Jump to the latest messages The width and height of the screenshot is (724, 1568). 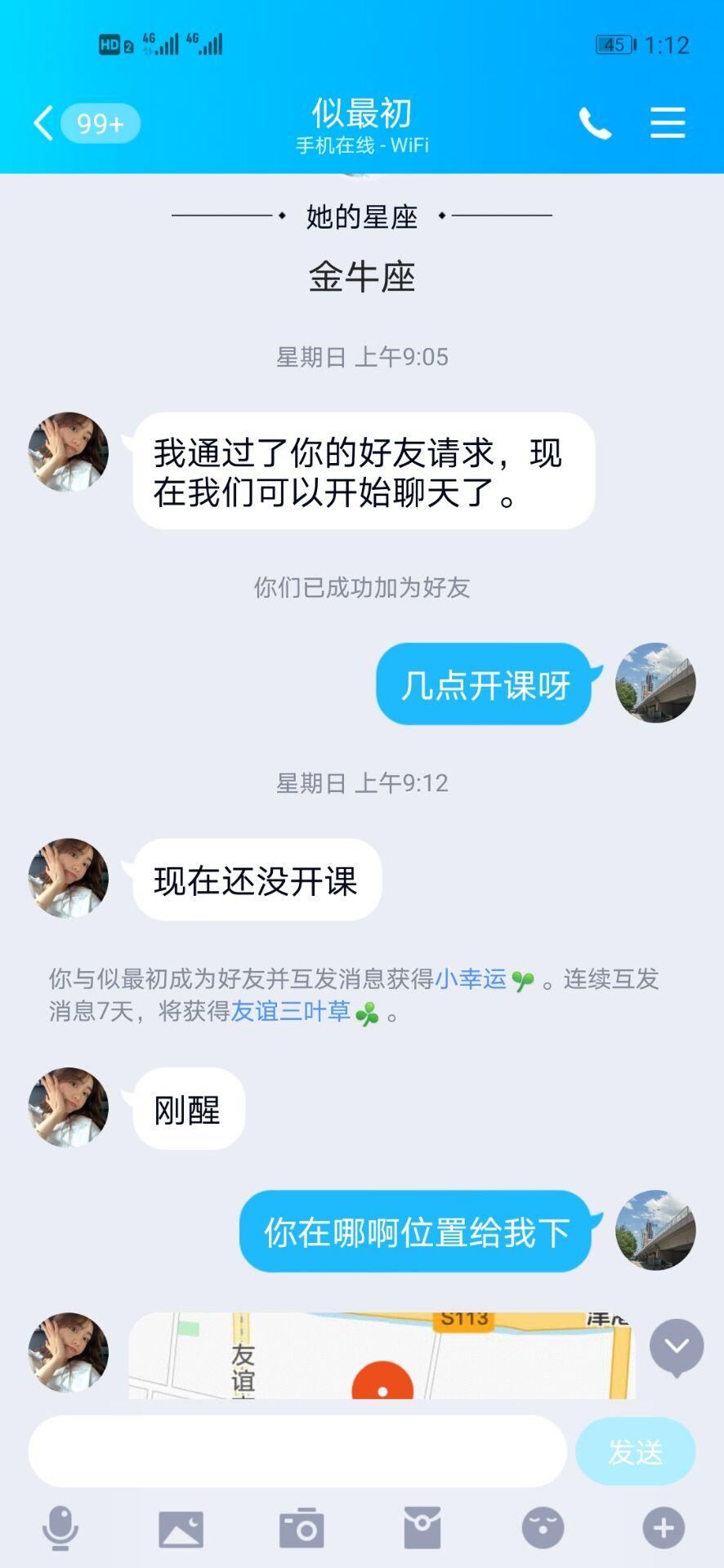(676, 1346)
